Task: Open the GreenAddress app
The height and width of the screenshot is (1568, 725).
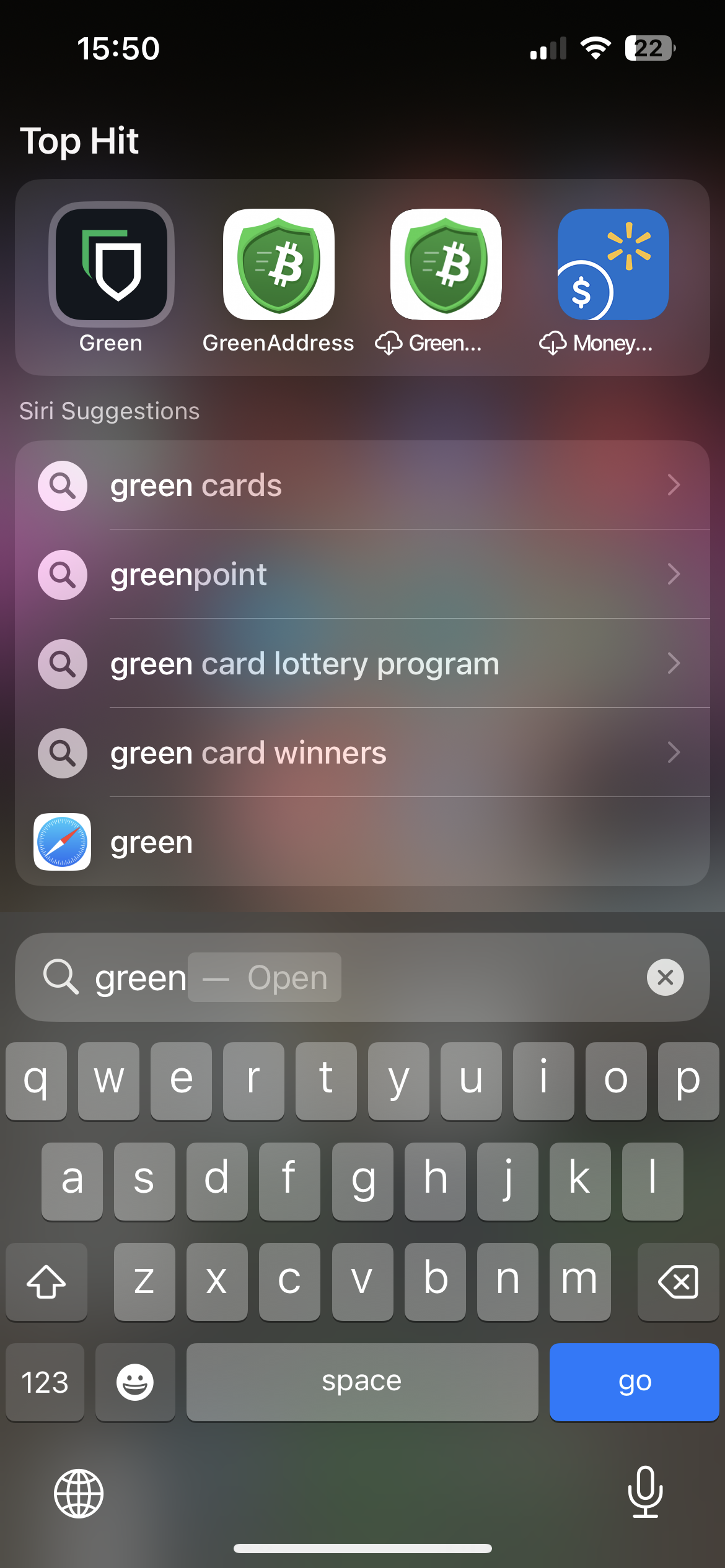Action: 279,265
